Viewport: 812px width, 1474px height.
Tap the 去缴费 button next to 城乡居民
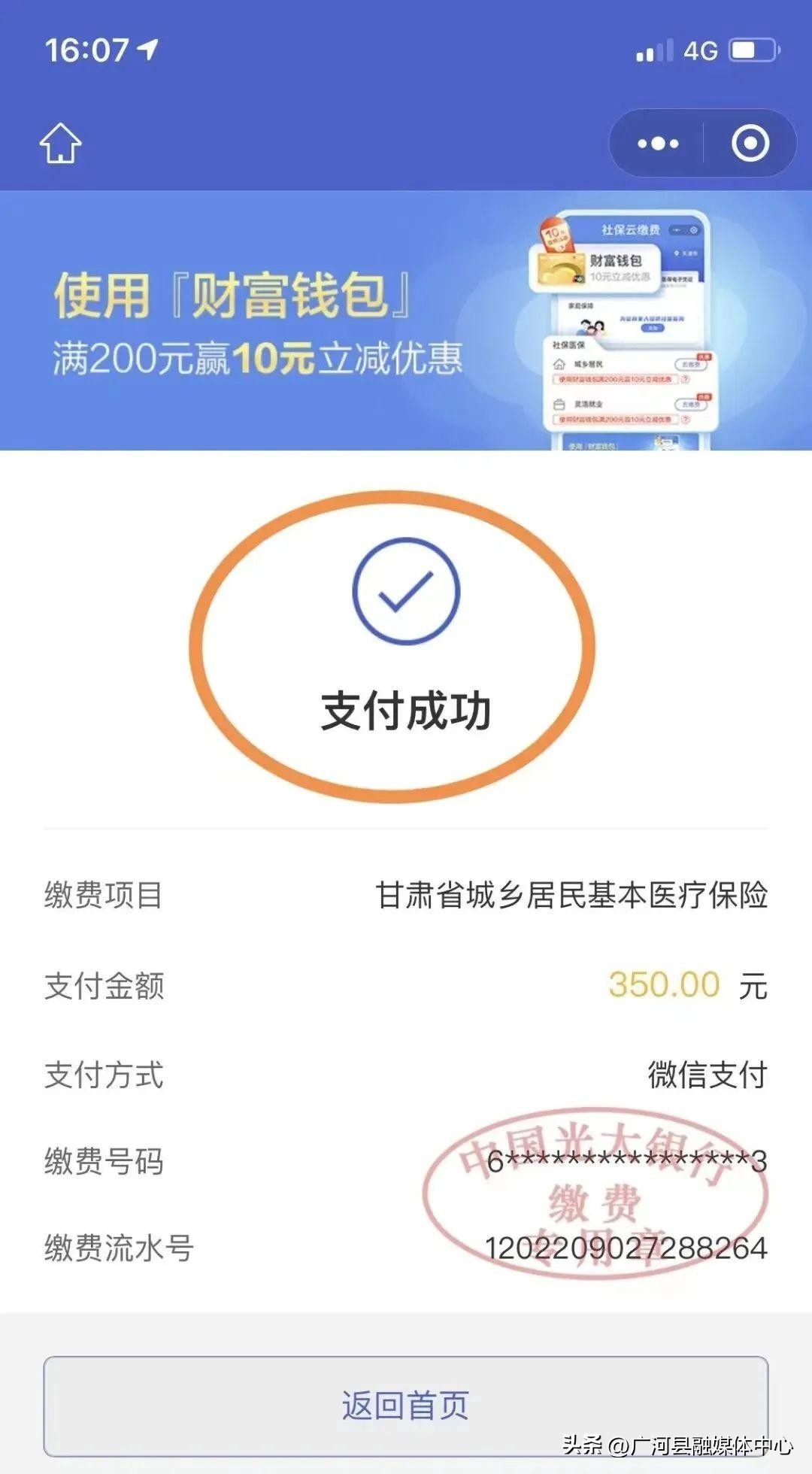pos(692,363)
